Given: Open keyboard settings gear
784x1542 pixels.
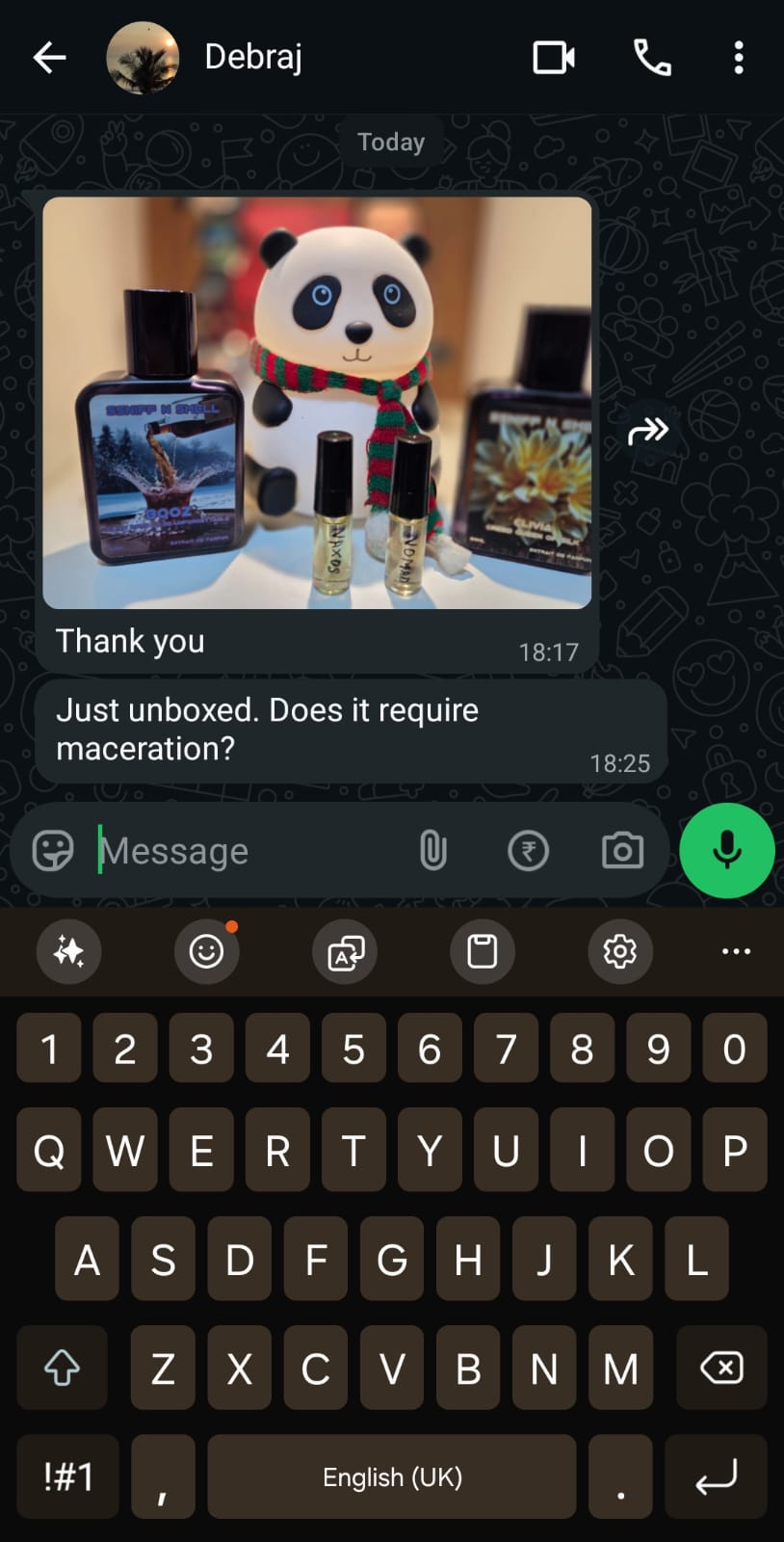Looking at the screenshot, I should click(x=619, y=952).
